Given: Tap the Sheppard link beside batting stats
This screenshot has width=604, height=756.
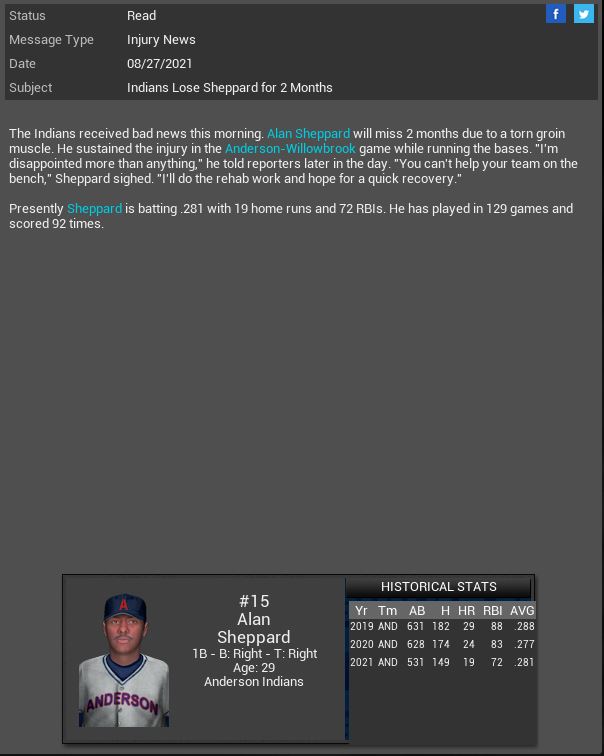Looking at the screenshot, I should point(94,209).
